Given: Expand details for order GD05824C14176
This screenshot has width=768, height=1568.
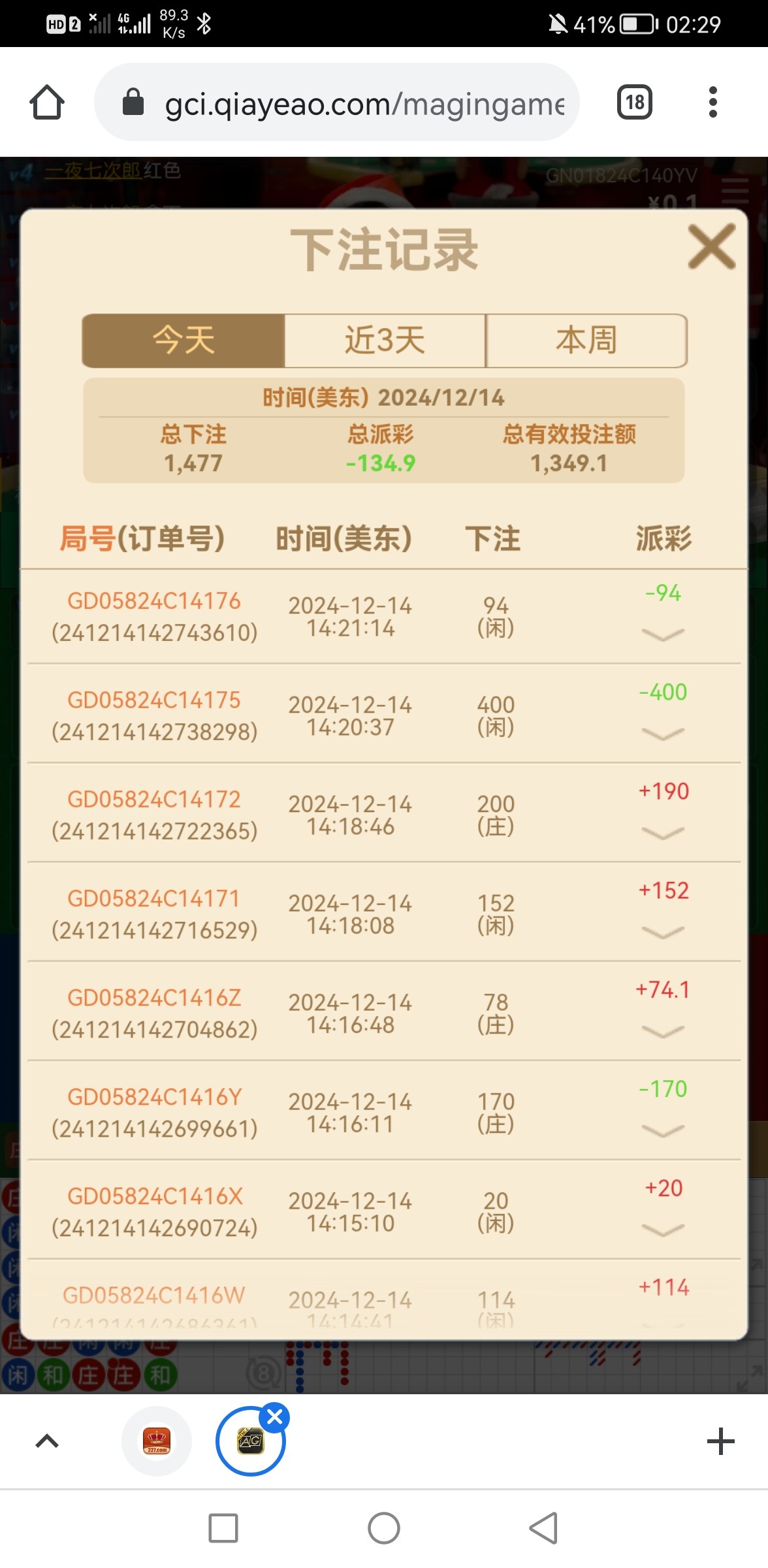Looking at the screenshot, I should (662, 634).
